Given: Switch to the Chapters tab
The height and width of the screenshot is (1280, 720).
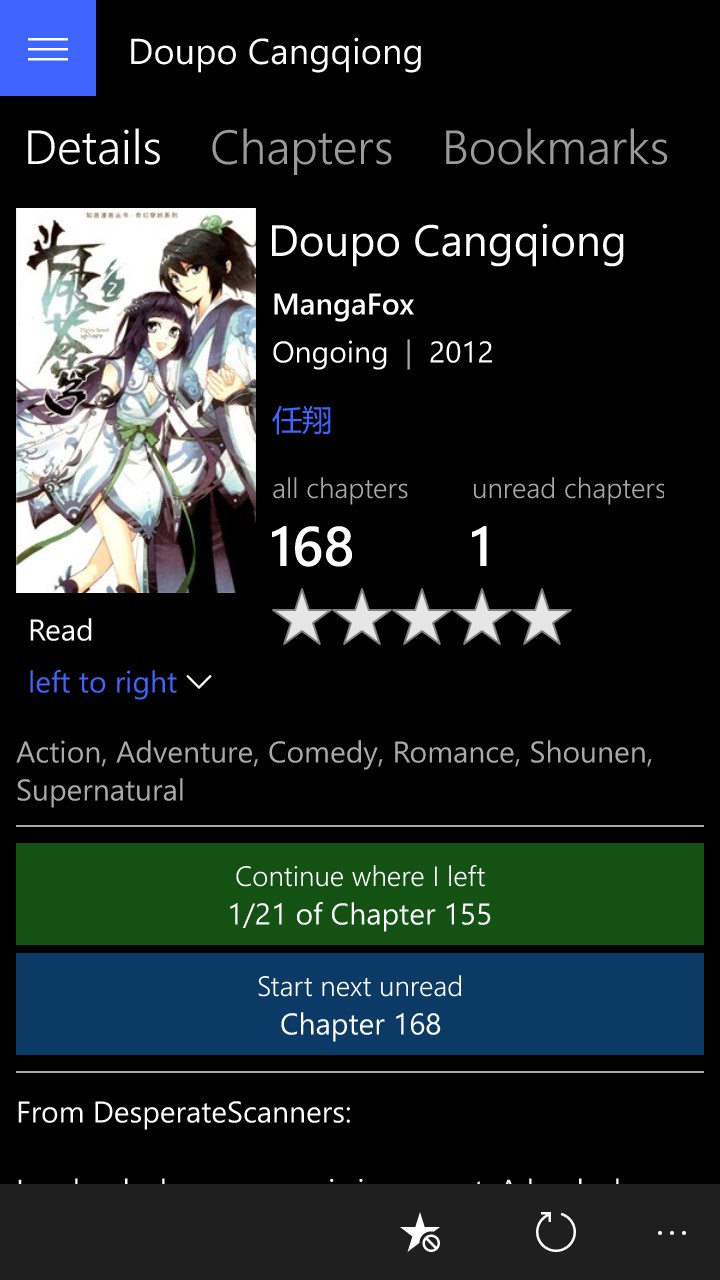Looking at the screenshot, I should tap(301, 149).
